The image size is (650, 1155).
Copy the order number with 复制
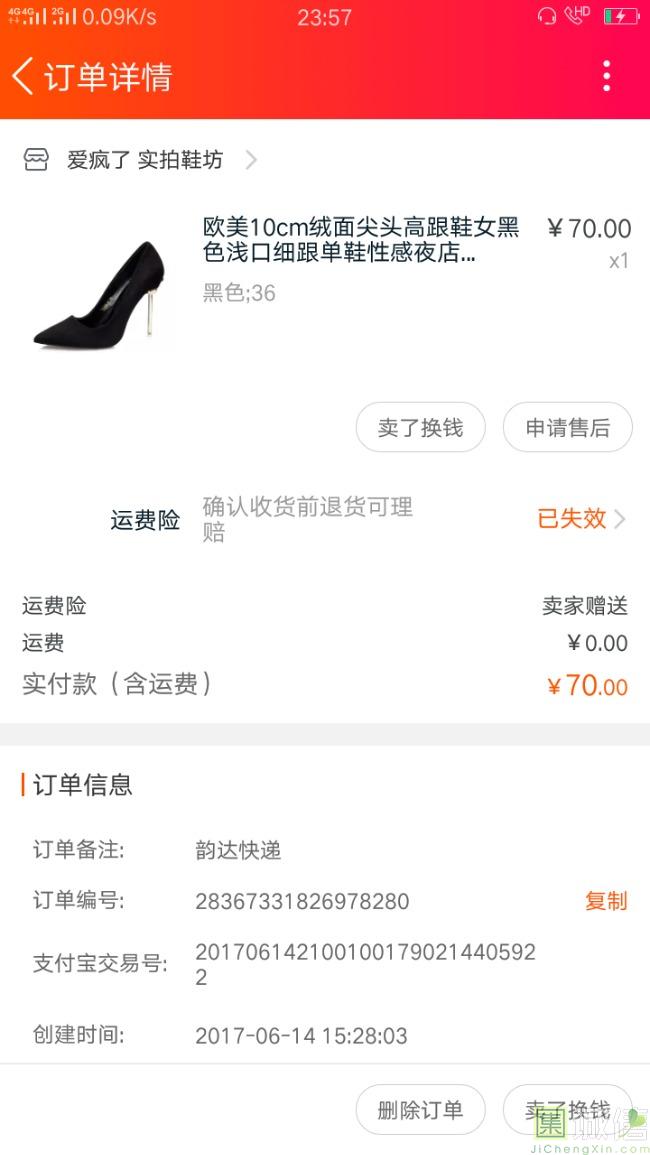tap(605, 901)
